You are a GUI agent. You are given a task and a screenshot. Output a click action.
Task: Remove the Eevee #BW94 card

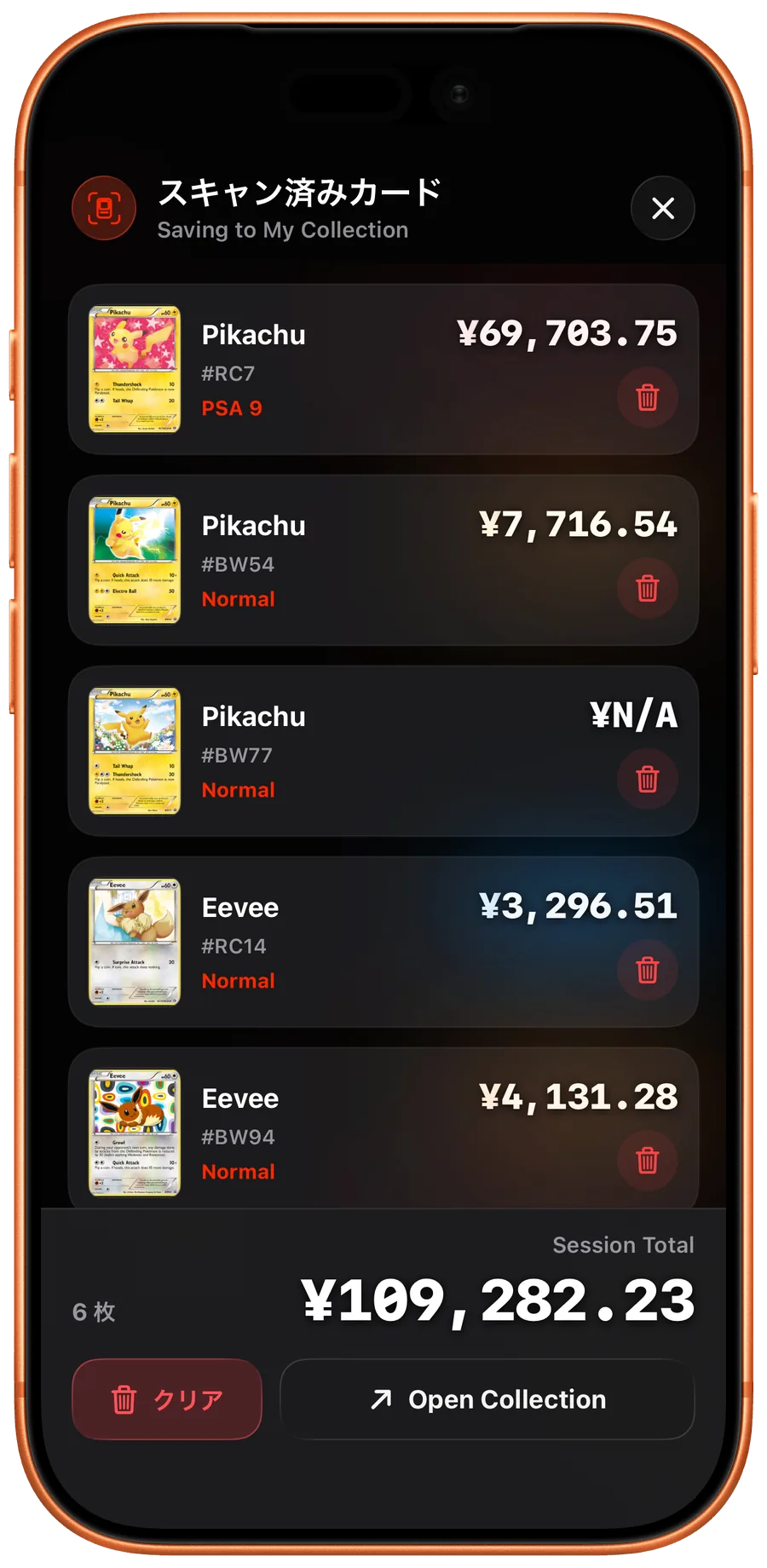[647, 1161]
